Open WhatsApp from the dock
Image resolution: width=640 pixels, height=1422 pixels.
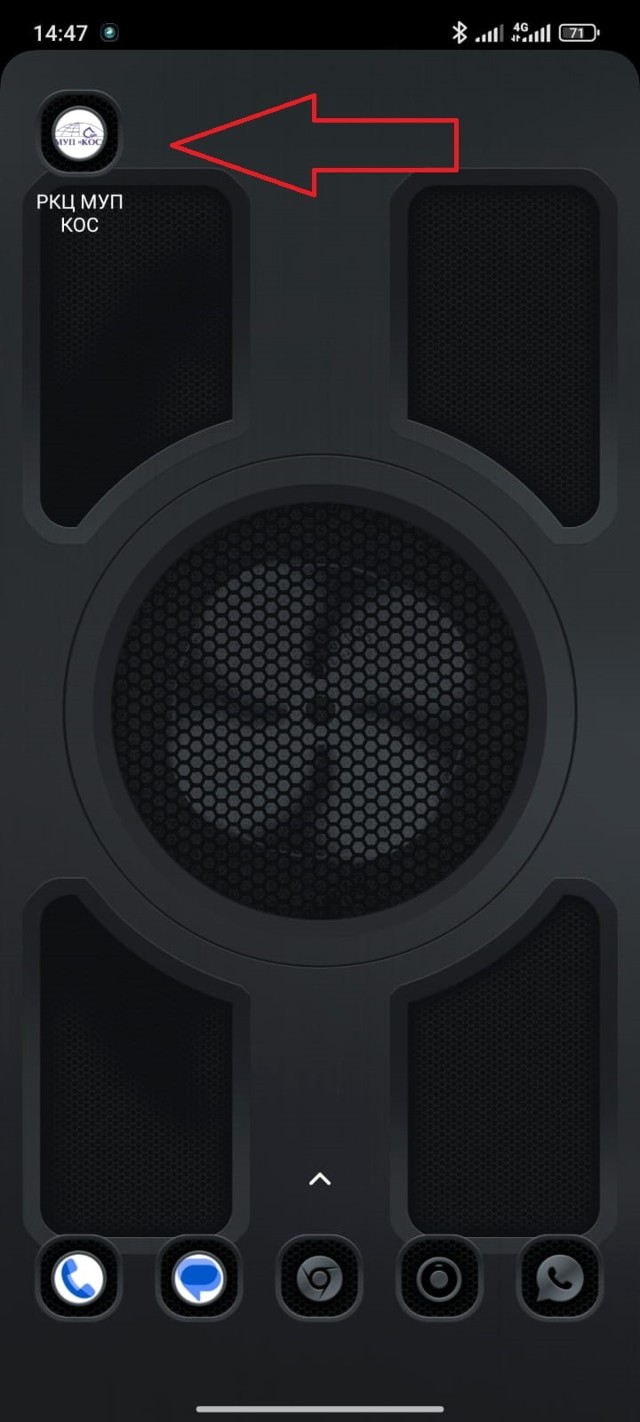click(x=559, y=1277)
